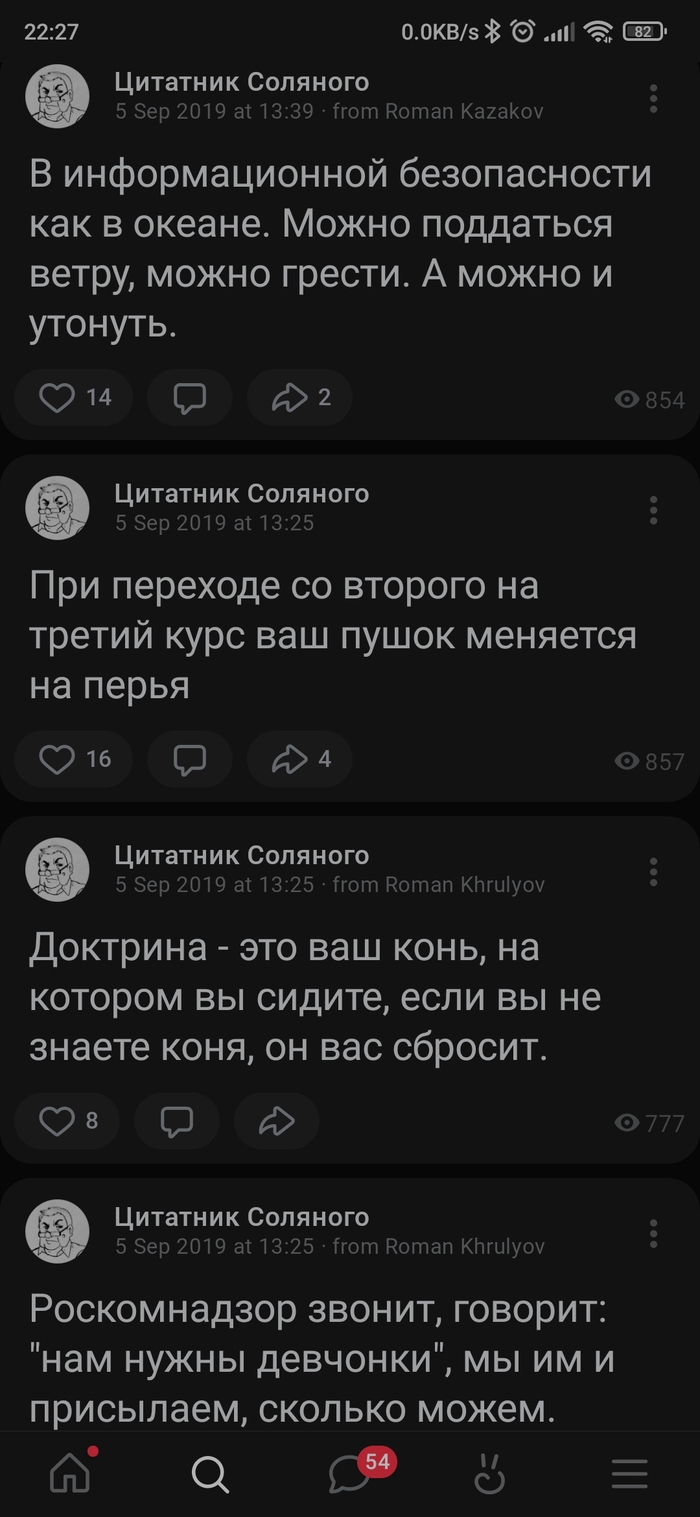Go to the home feed tab
Image resolution: width=700 pixels, height=1517 pixels.
(x=70, y=1472)
